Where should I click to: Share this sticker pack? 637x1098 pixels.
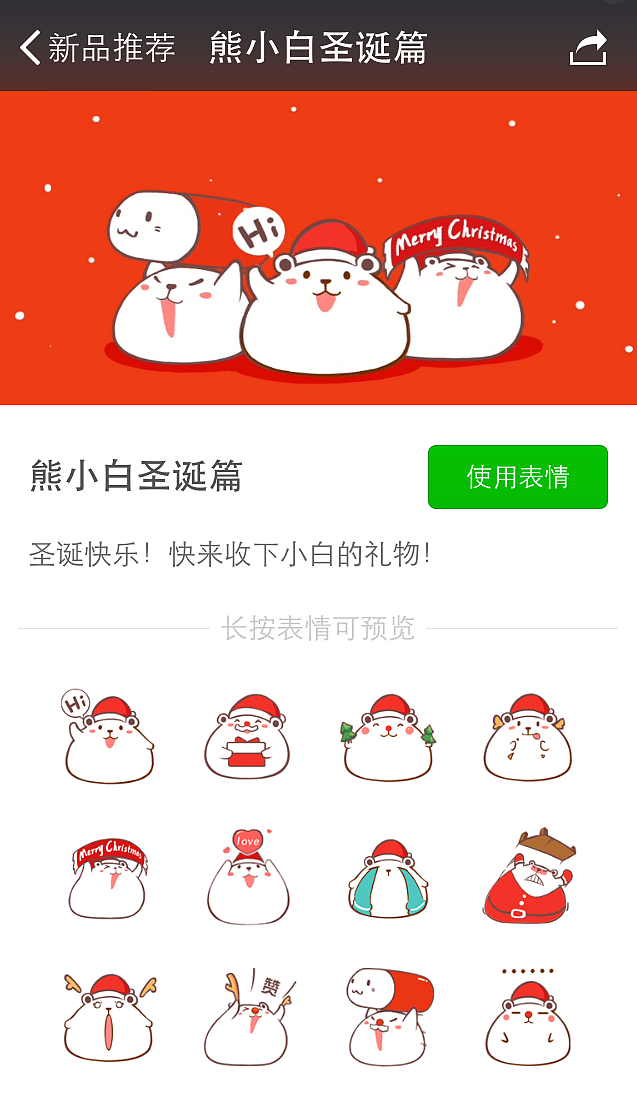click(588, 48)
